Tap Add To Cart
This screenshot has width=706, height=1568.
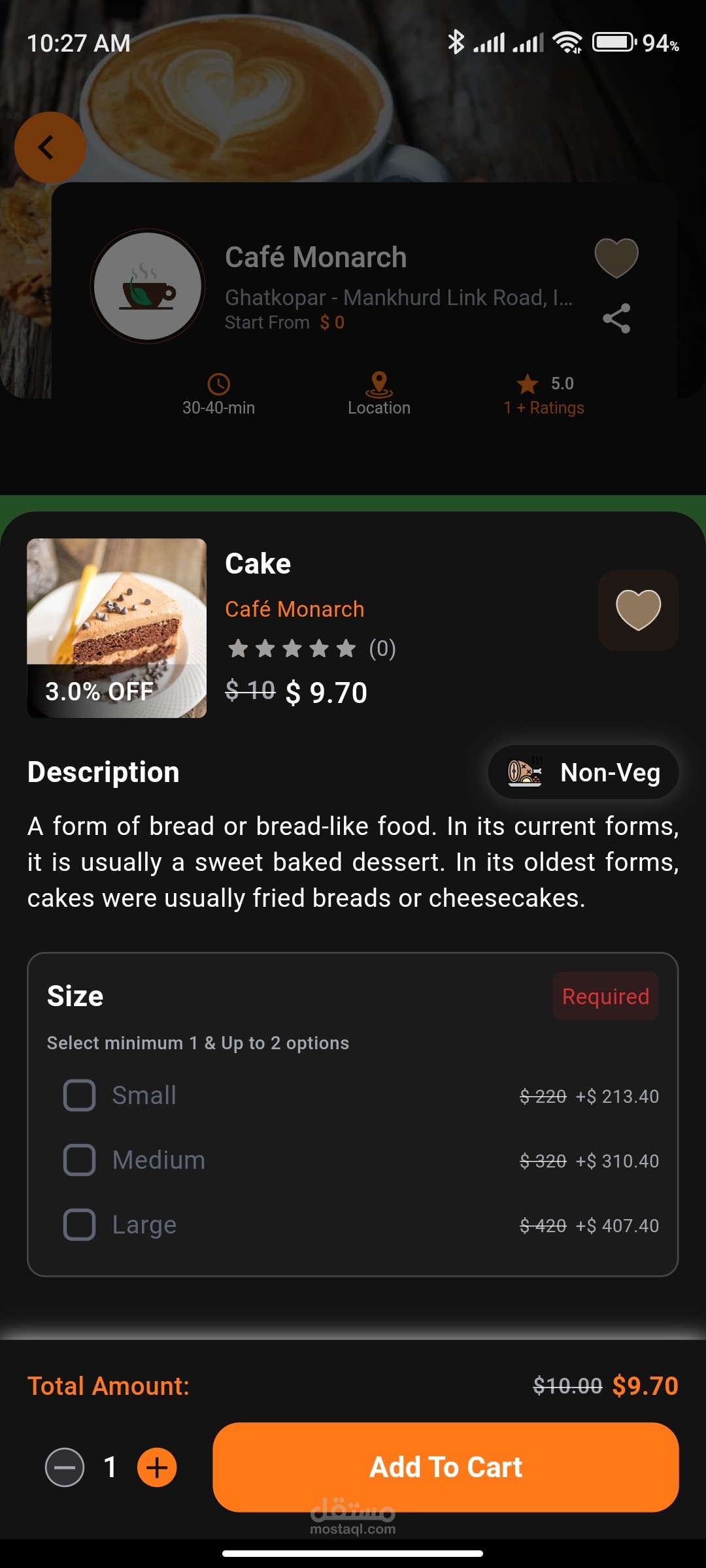point(445,1467)
